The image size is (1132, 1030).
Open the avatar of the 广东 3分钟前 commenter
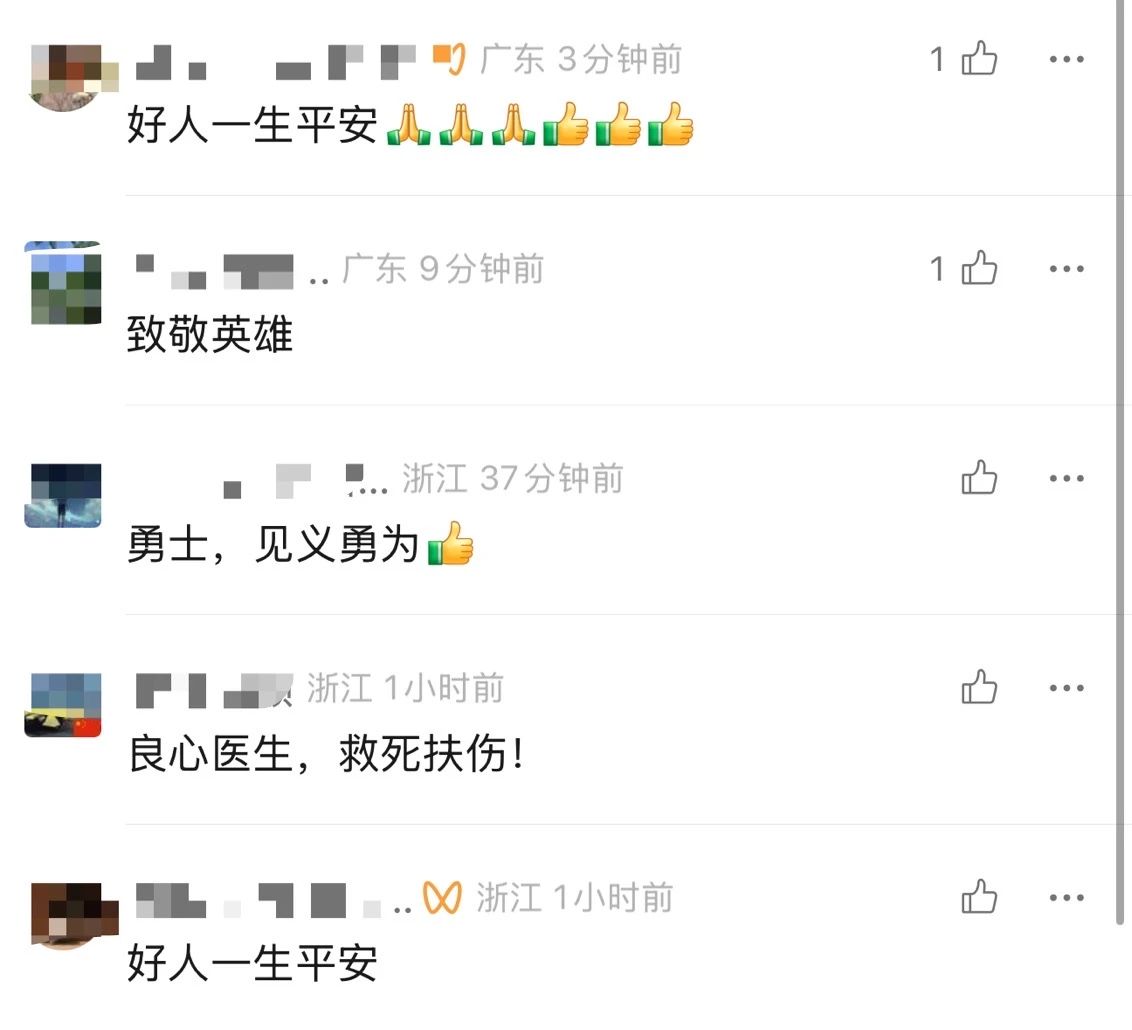tap(63, 76)
